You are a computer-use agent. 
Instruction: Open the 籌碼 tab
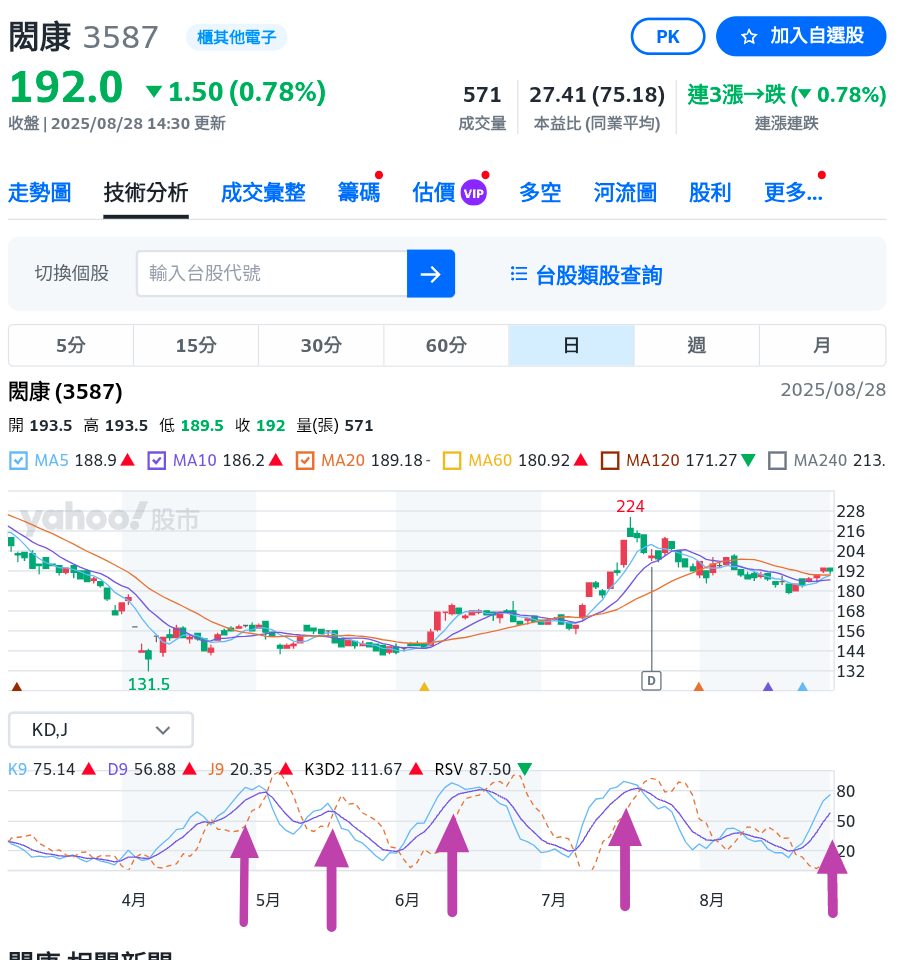(x=359, y=192)
